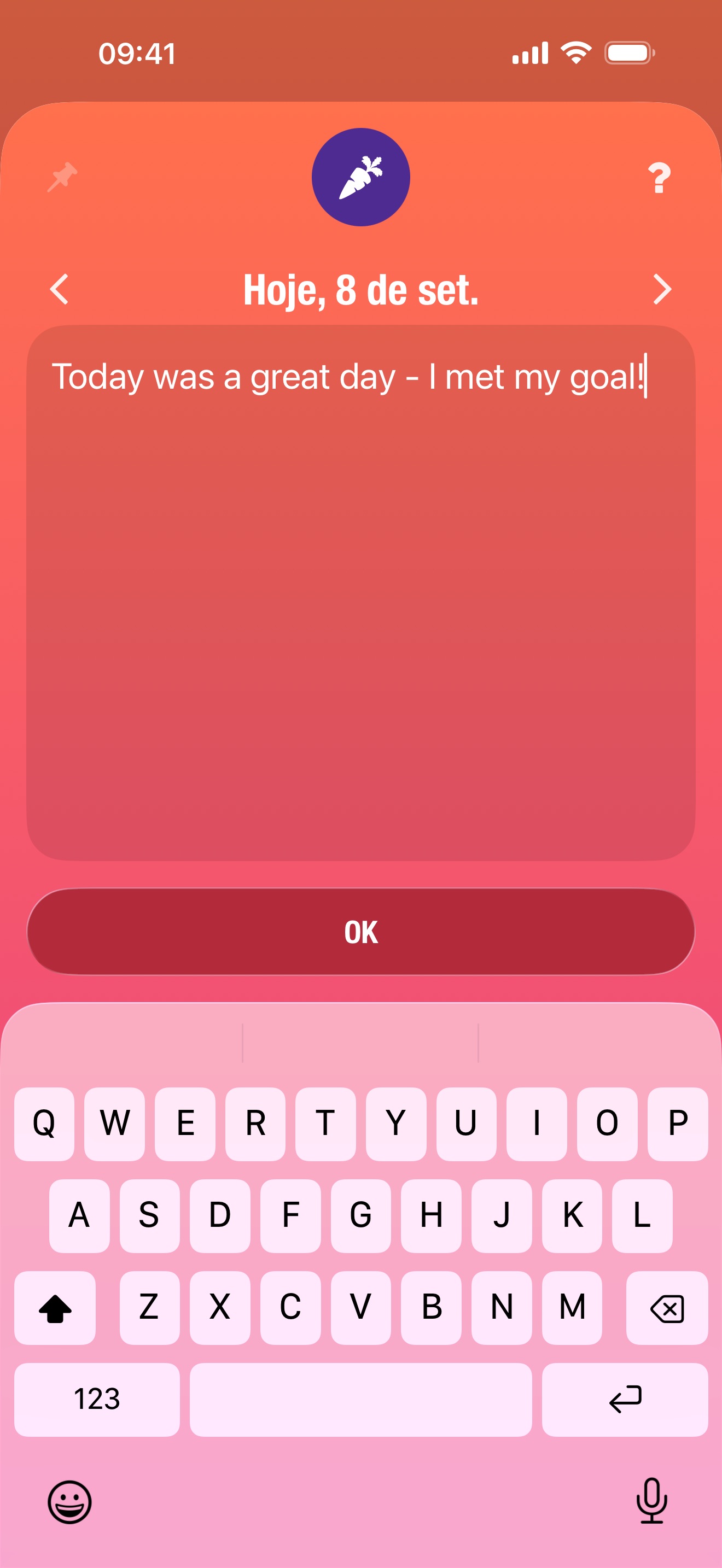
Task: Tap the space bar
Action: point(360,1400)
